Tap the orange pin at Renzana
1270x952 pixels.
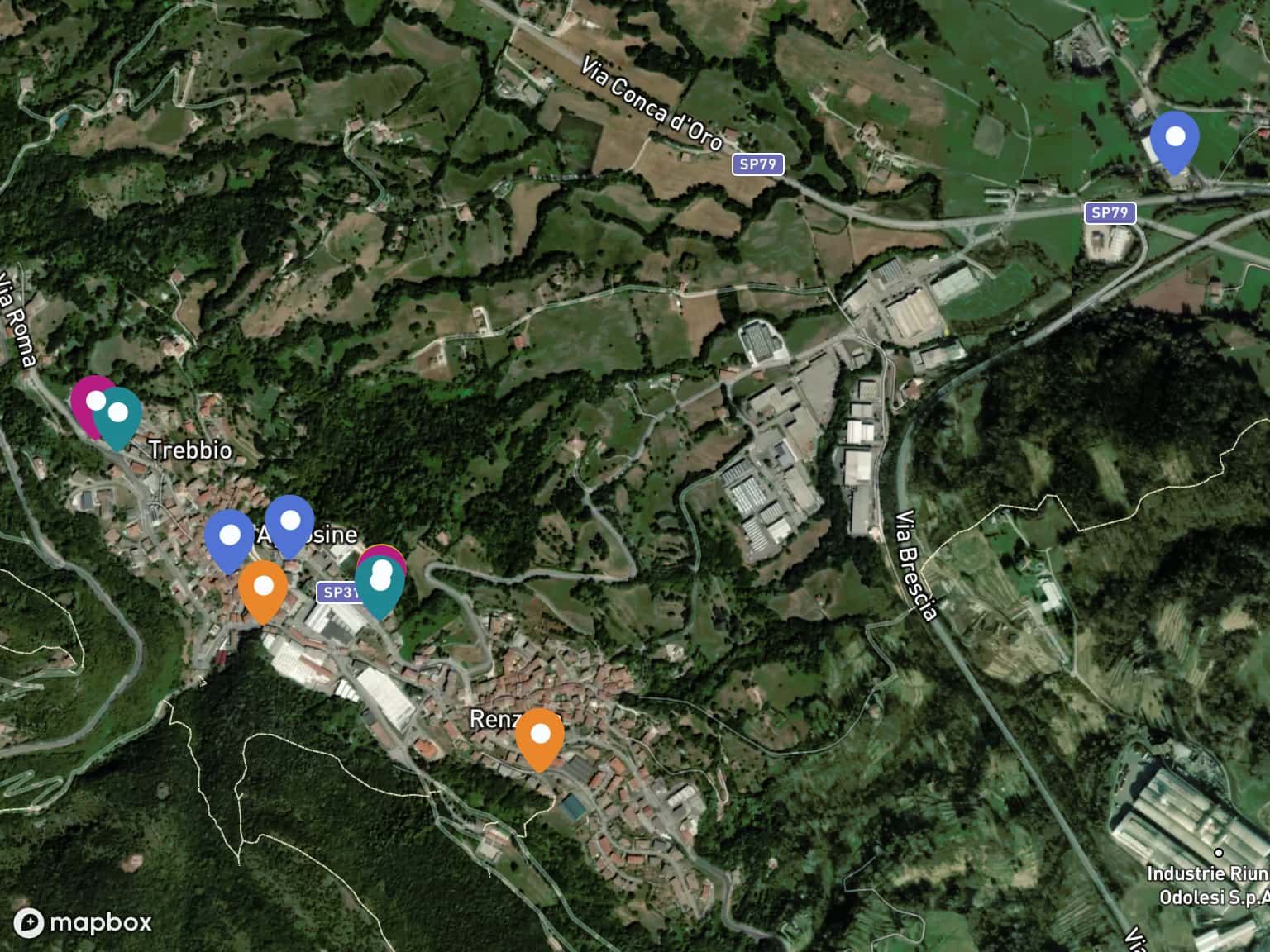(x=540, y=734)
